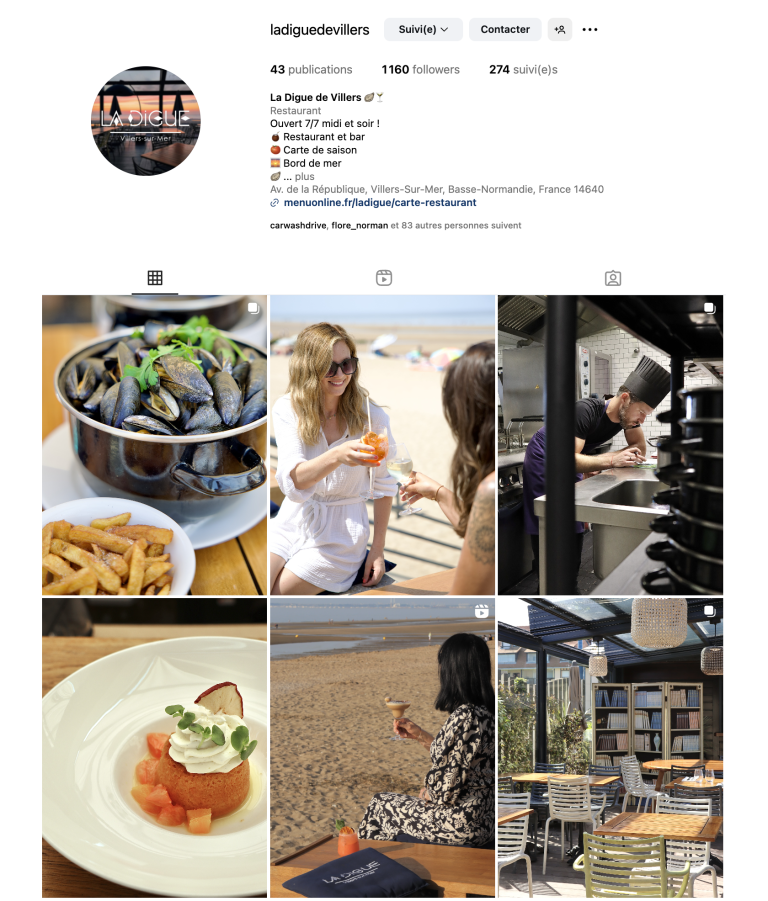Image resolution: width=768 pixels, height=901 pixels.
Task: View the 1160 followers list
Action: [420, 70]
